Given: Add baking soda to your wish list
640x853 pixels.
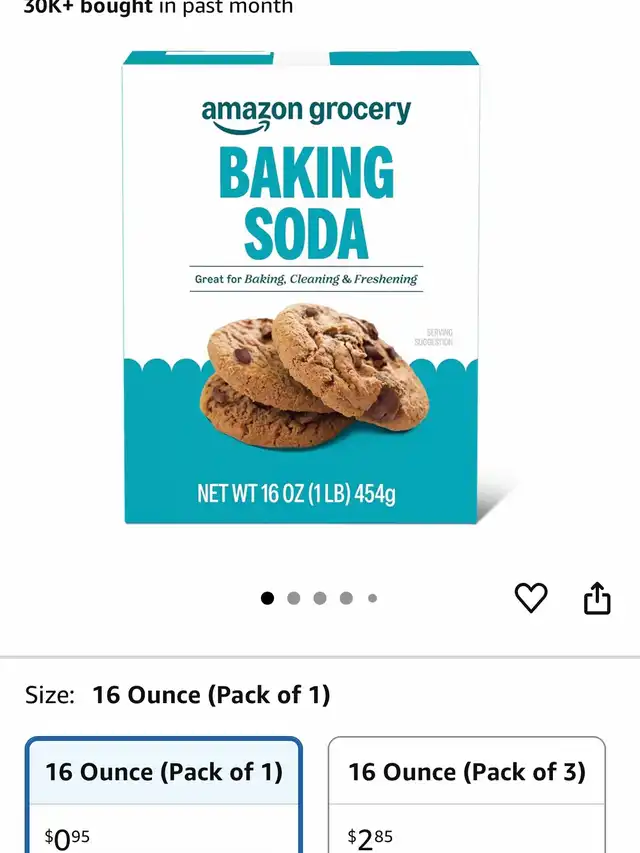Looking at the screenshot, I should point(531,598).
